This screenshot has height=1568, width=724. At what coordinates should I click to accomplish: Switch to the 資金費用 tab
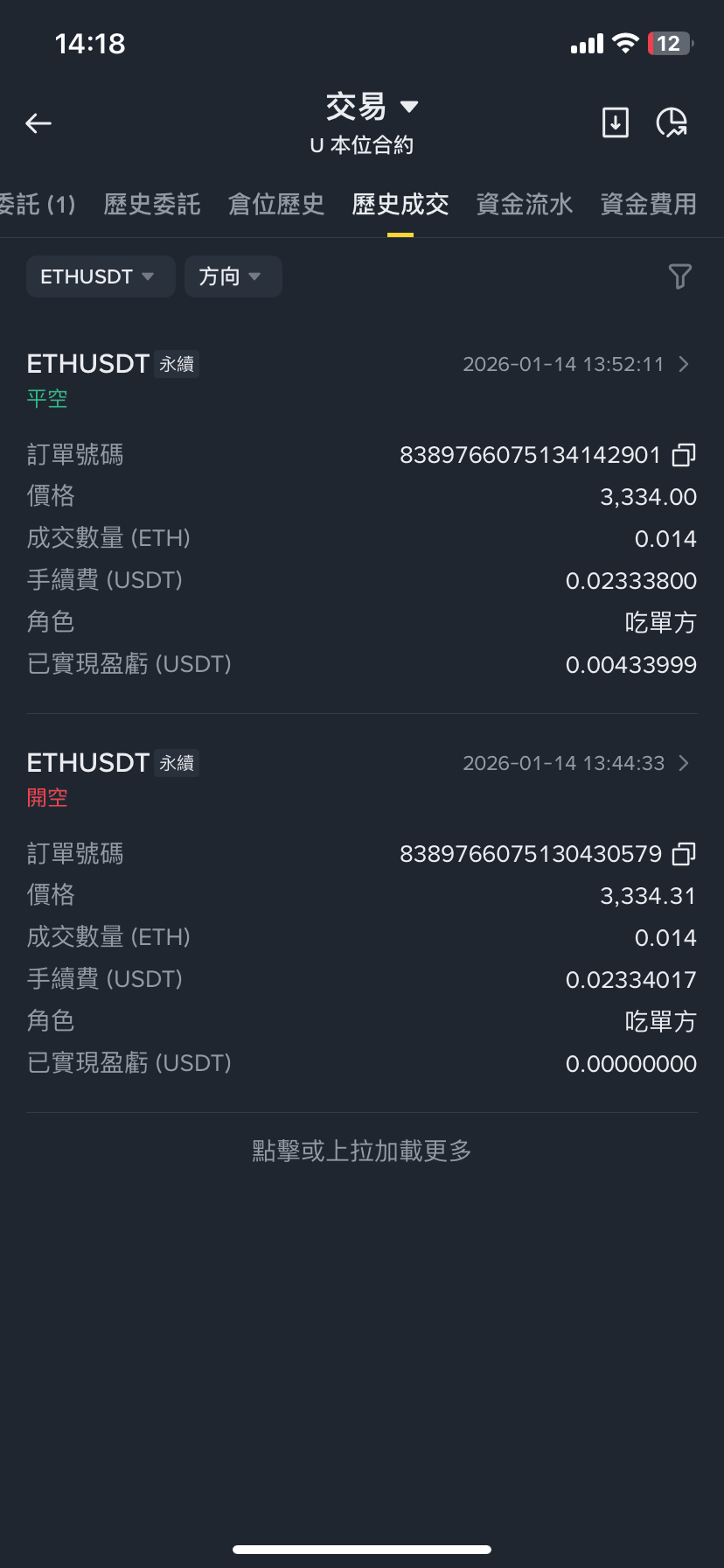pos(649,204)
